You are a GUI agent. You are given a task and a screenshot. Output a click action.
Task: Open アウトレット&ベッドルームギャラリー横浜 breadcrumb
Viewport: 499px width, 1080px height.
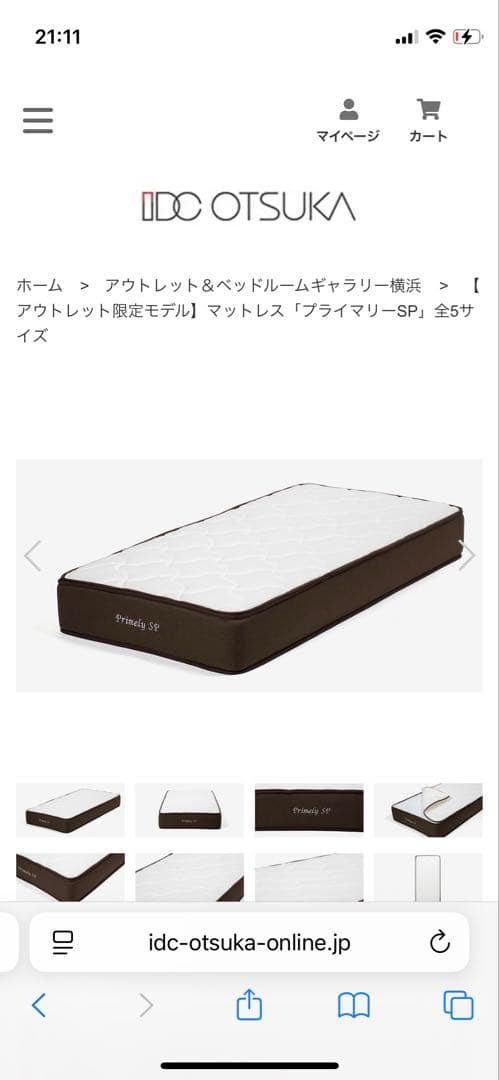[x=263, y=285]
